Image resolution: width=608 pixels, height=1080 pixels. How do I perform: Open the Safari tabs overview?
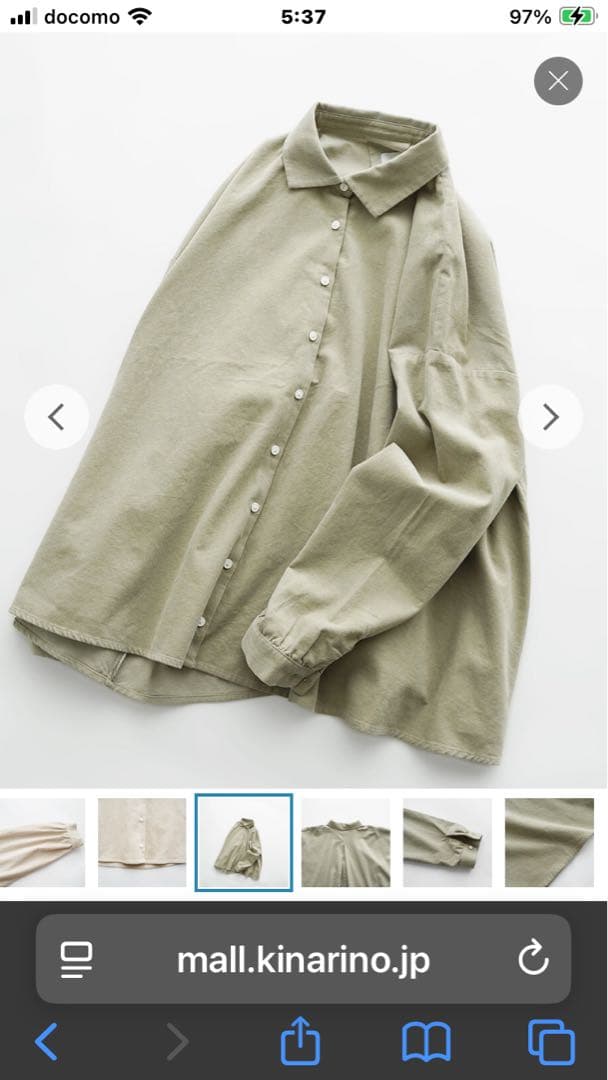tap(551, 1042)
